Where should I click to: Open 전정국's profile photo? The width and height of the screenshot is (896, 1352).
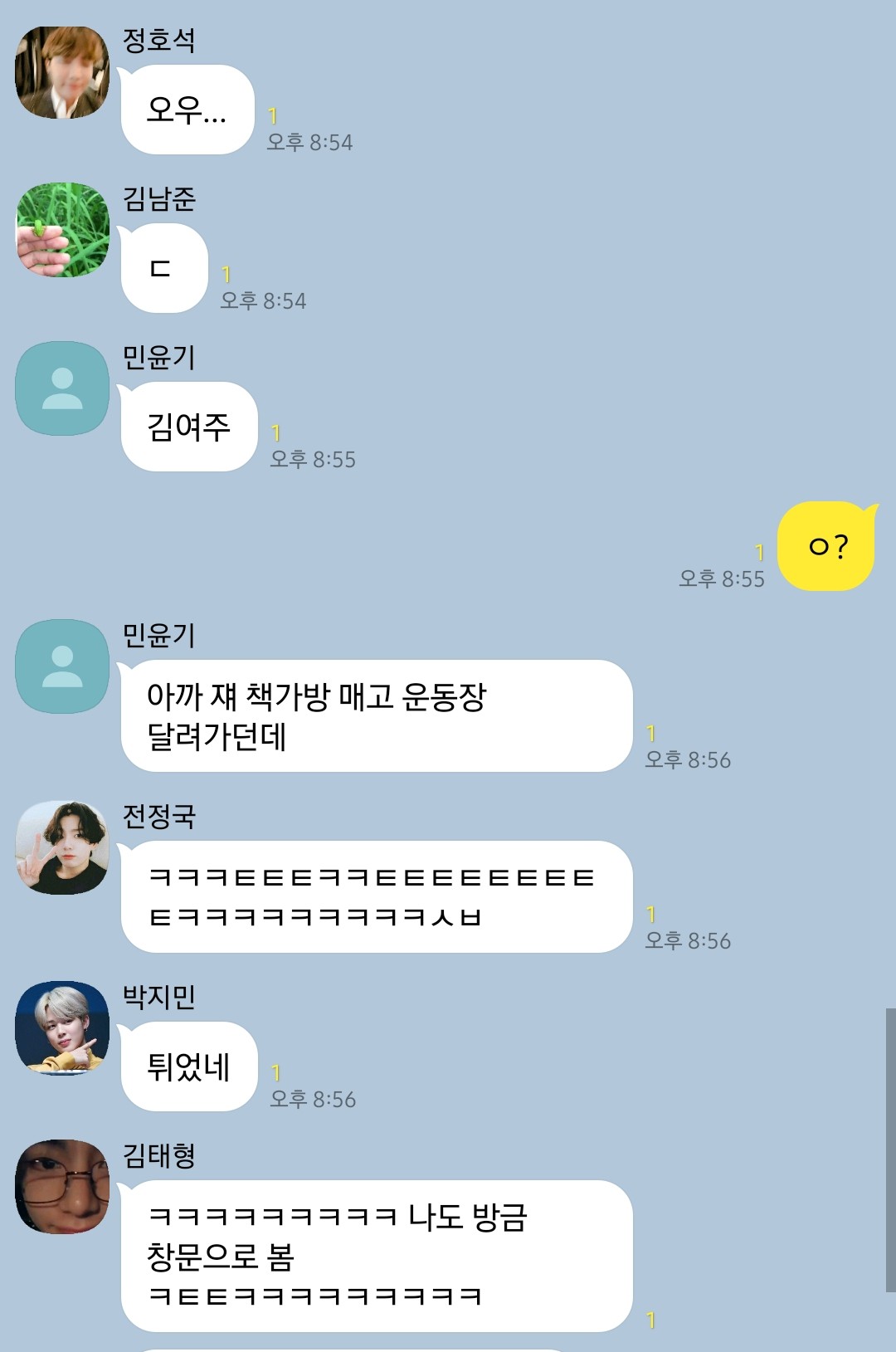pyautogui.click(x=62, y=847)
